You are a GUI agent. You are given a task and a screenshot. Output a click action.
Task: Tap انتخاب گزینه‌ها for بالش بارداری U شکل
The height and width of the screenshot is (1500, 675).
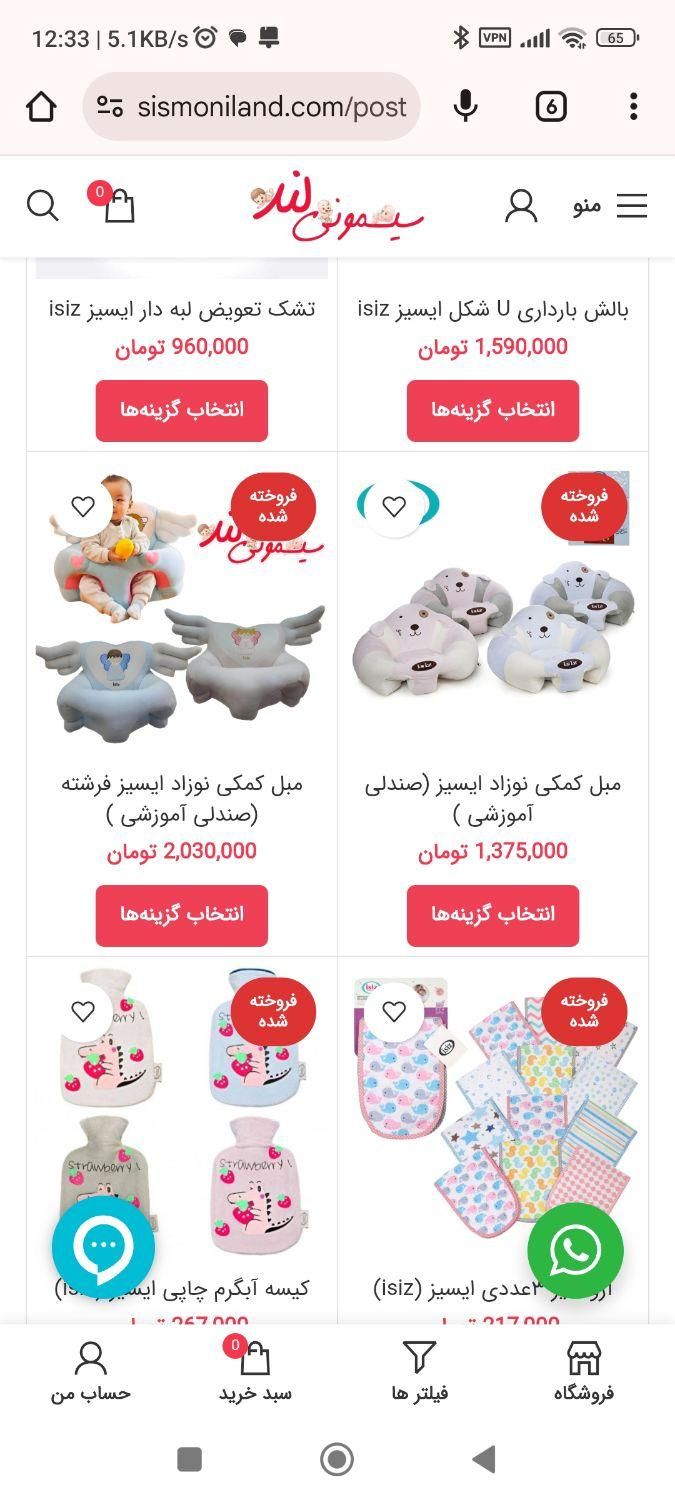tap(493, 410)
